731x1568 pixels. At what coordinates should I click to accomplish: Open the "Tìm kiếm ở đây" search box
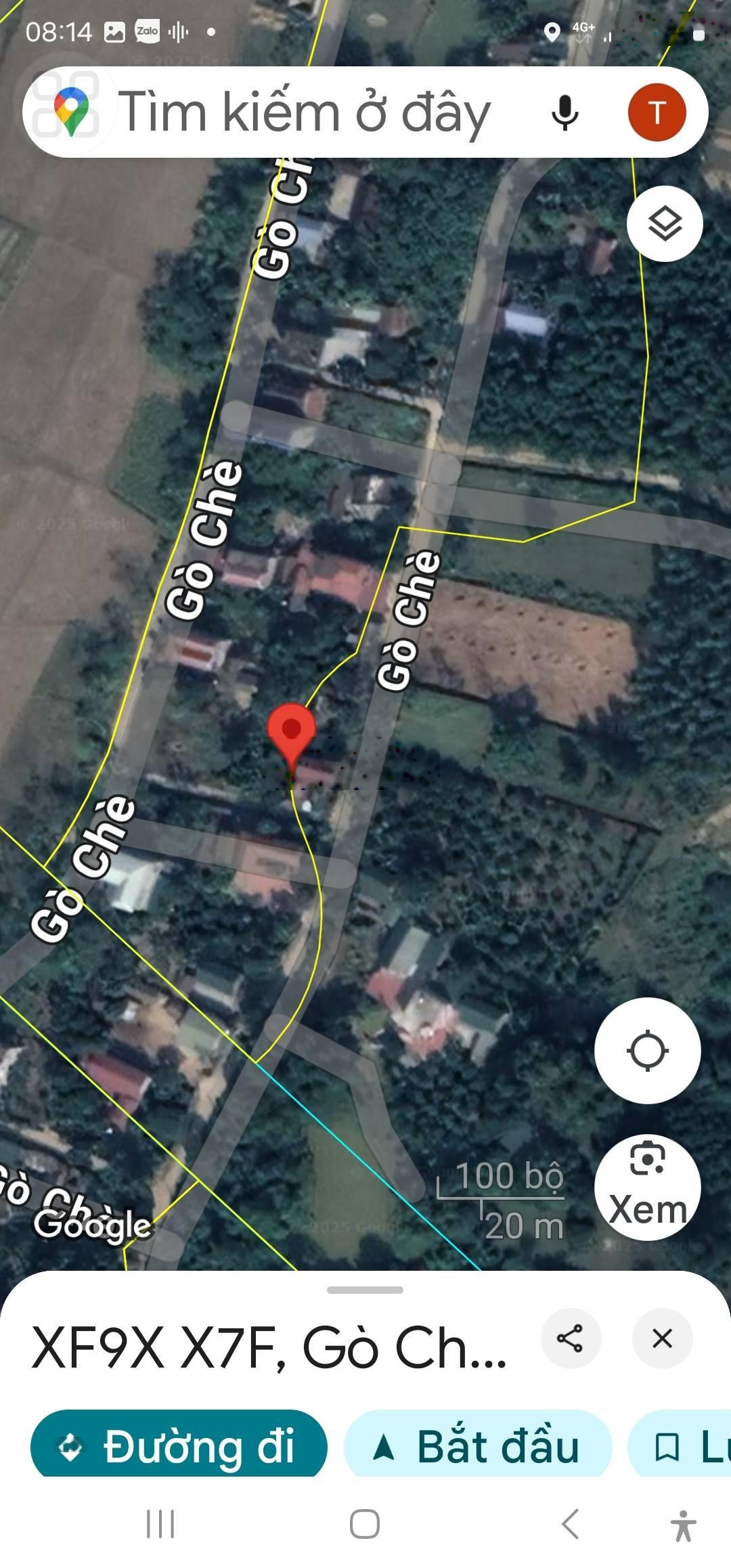(x=305, y=112)
